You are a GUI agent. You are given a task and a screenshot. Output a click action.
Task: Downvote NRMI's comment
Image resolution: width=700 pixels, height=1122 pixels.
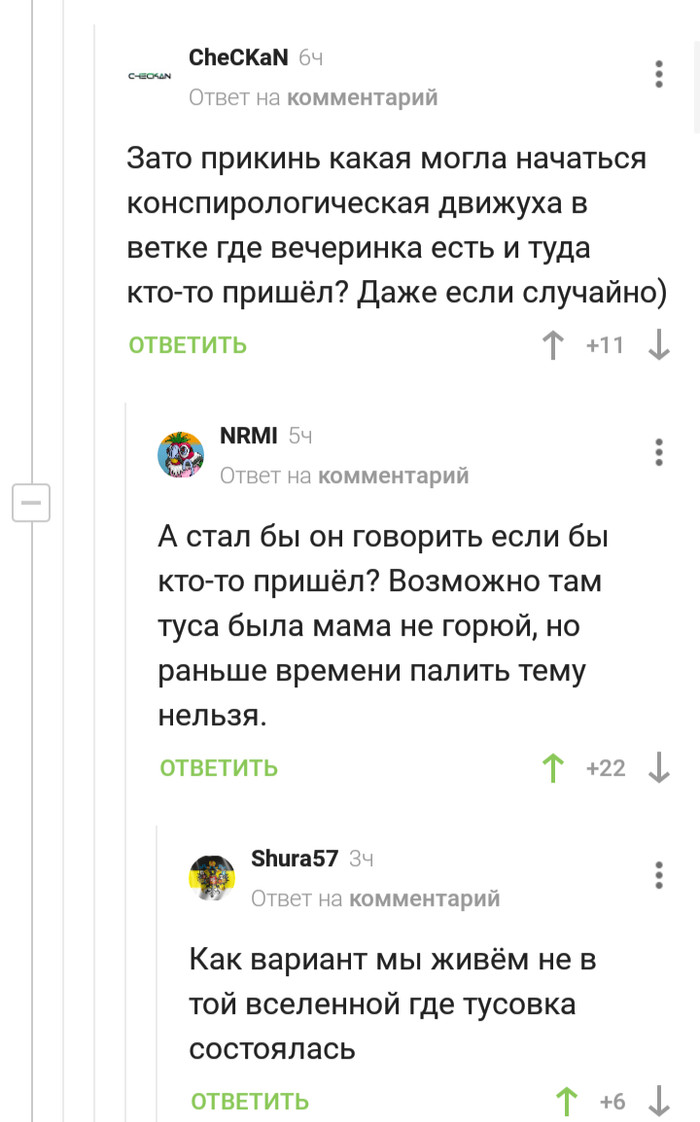coord(659,768)
